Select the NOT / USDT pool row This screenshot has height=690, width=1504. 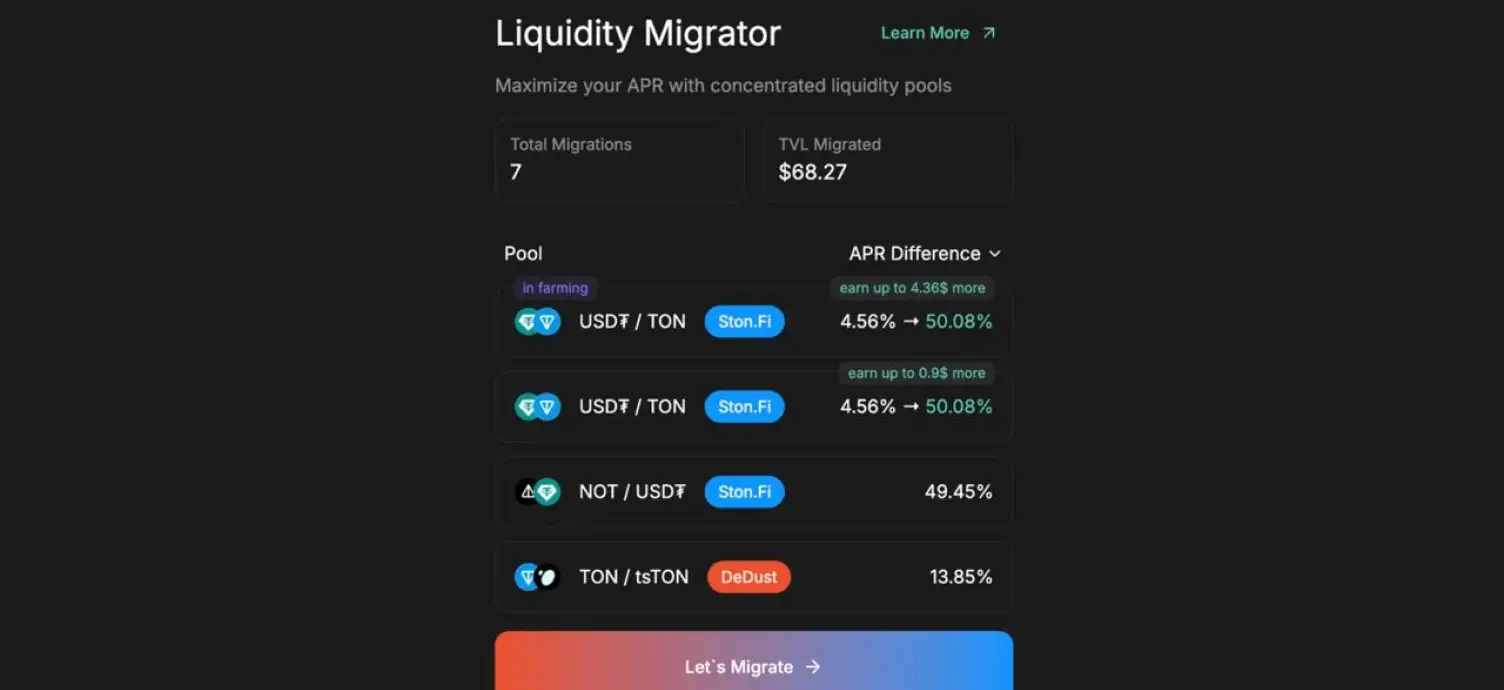753,492
